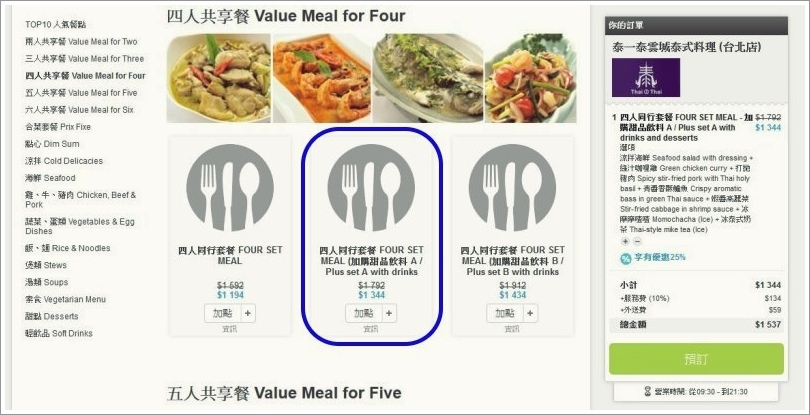
Task: View the Cold Delicacies category
Action: tap(64, 160)
